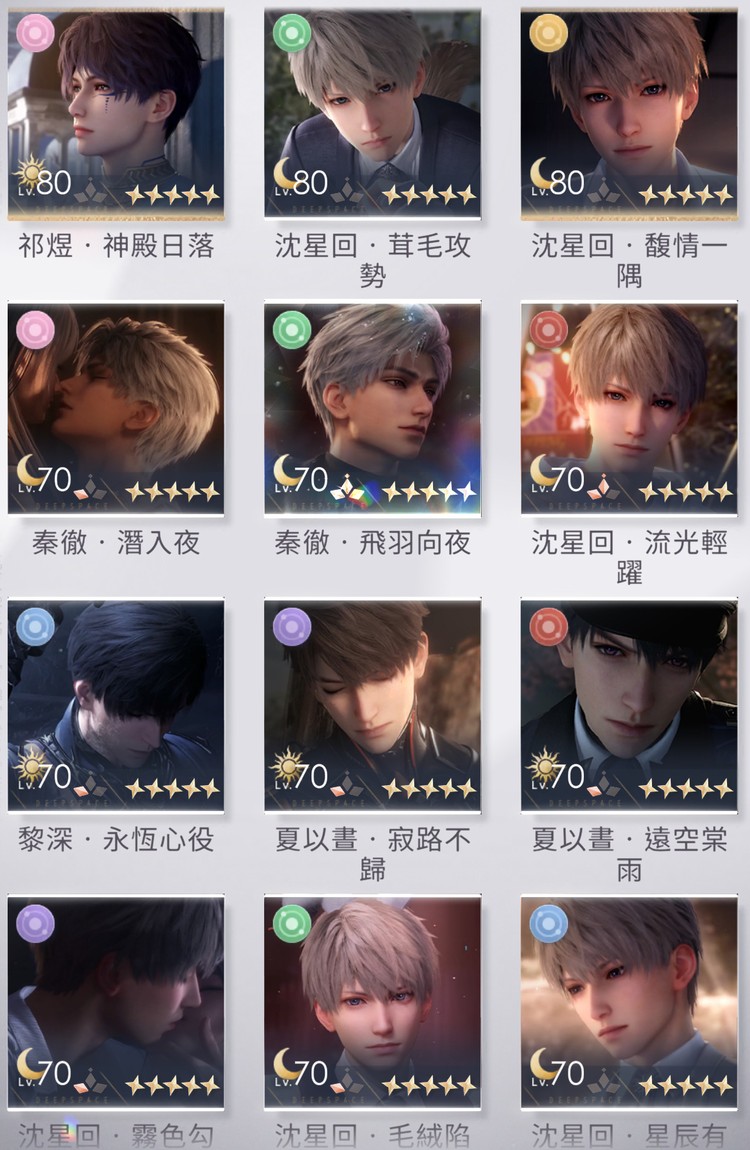View the 沈星回・馥情一隅 card

[x=629, y=113]
